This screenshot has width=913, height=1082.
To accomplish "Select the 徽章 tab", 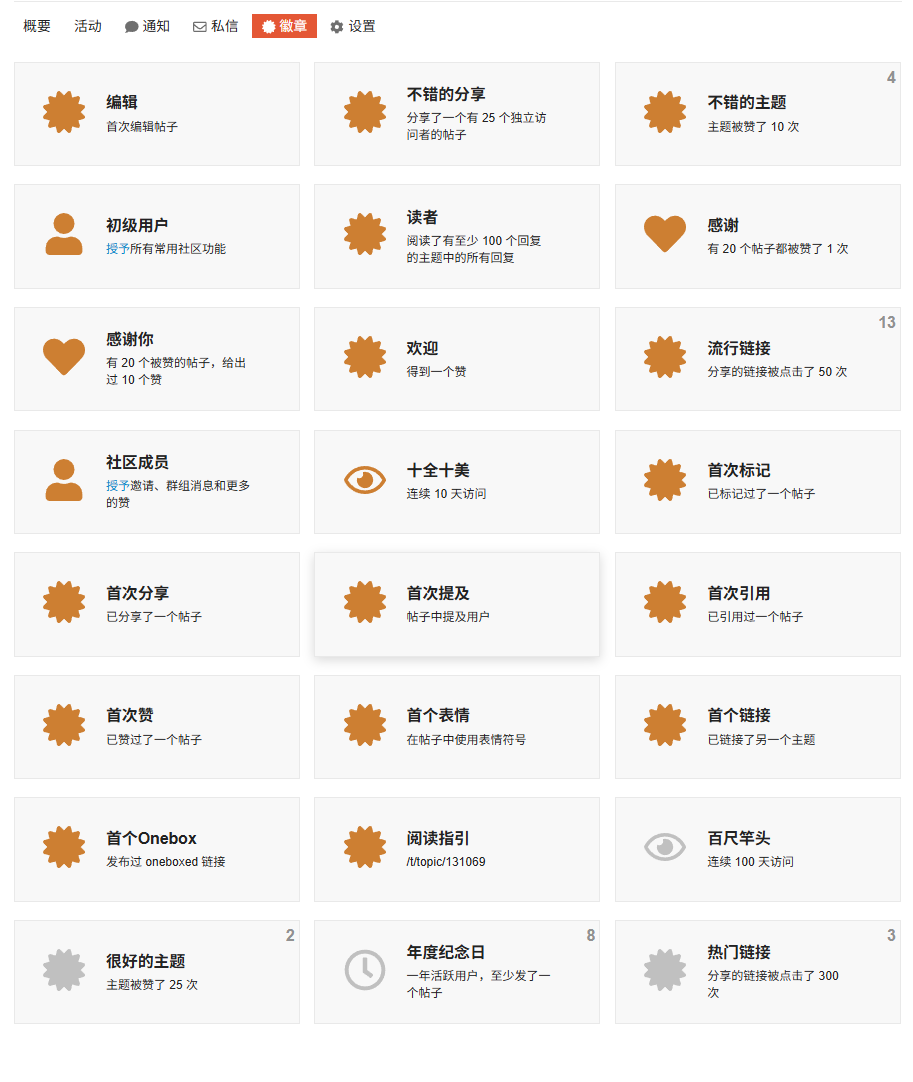I will (284, 26).
